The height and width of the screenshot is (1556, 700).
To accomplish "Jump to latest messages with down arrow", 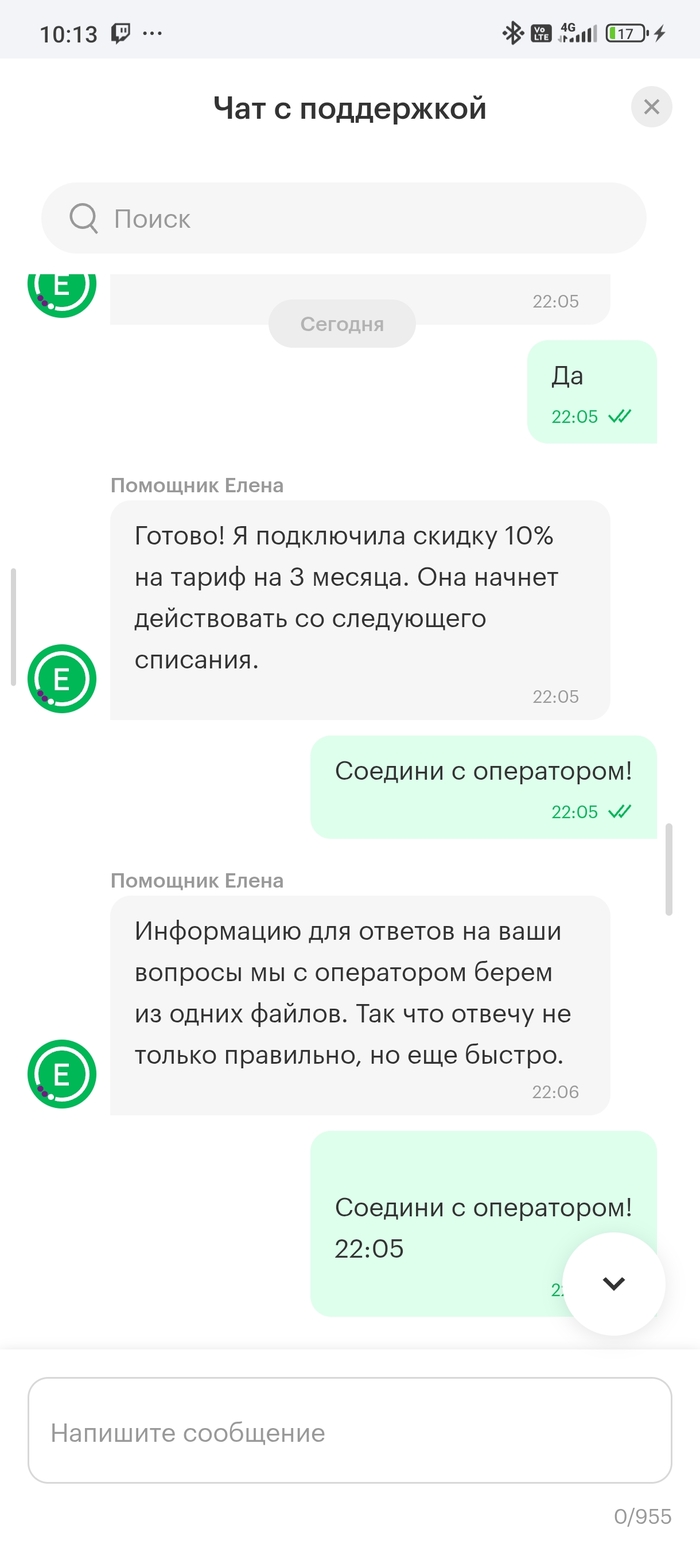I will click(x=613, y=1283).
